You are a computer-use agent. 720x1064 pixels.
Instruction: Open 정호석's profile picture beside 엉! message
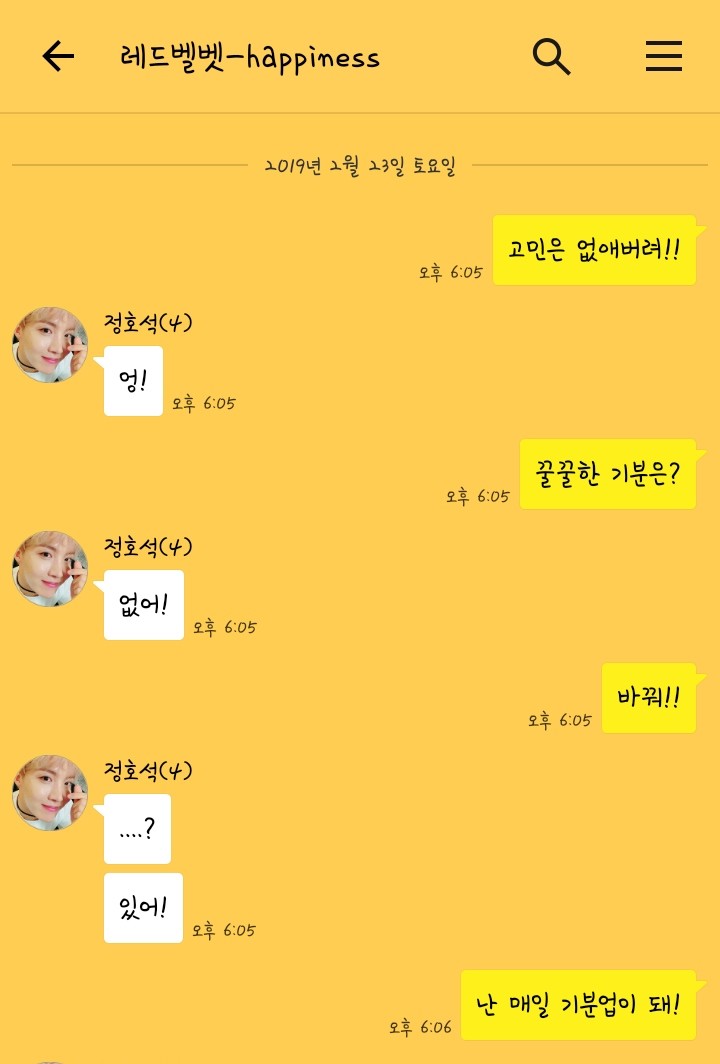click(x=50, y=345)
